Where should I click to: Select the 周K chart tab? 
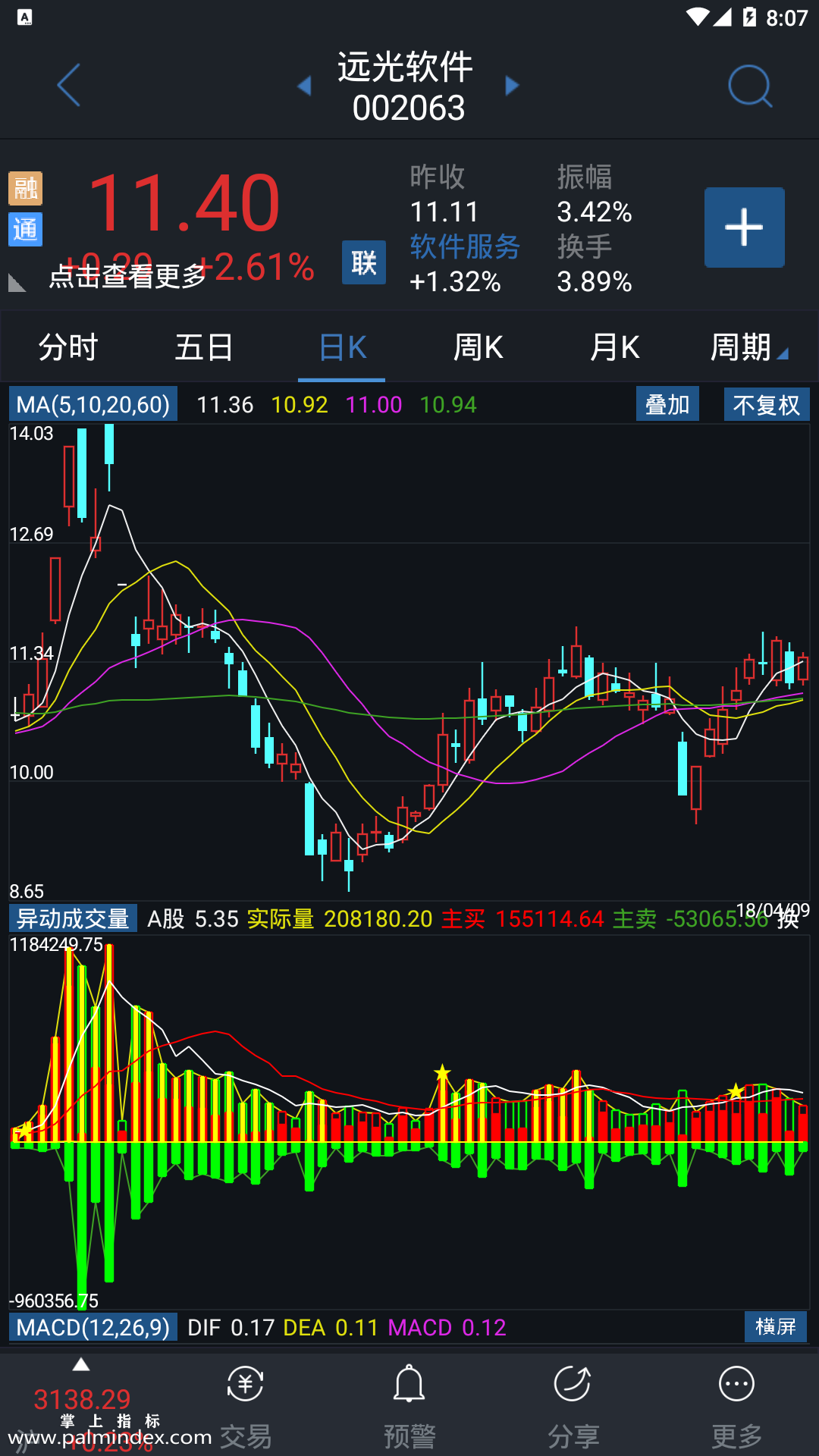478,347
